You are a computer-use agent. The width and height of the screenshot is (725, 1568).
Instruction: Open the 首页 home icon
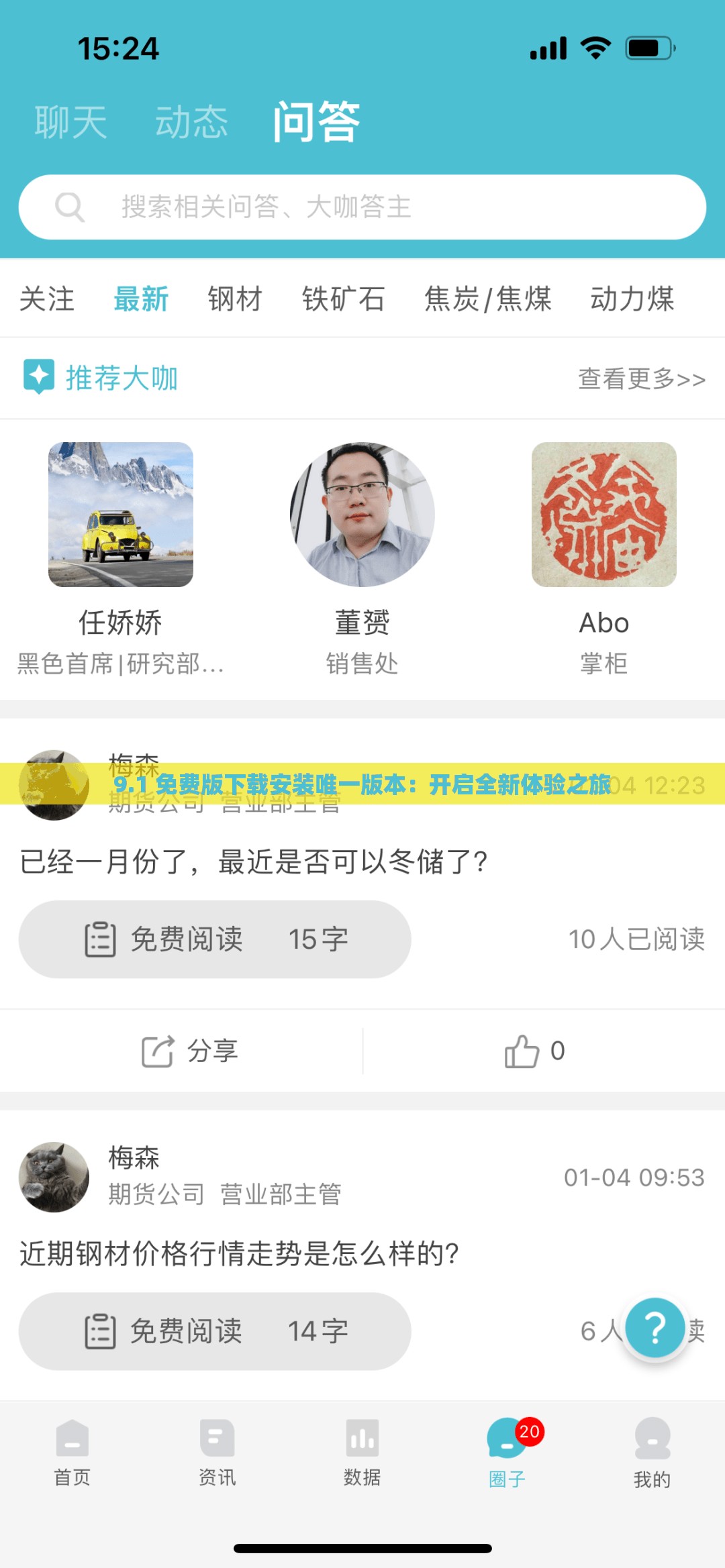[72, 1453]
